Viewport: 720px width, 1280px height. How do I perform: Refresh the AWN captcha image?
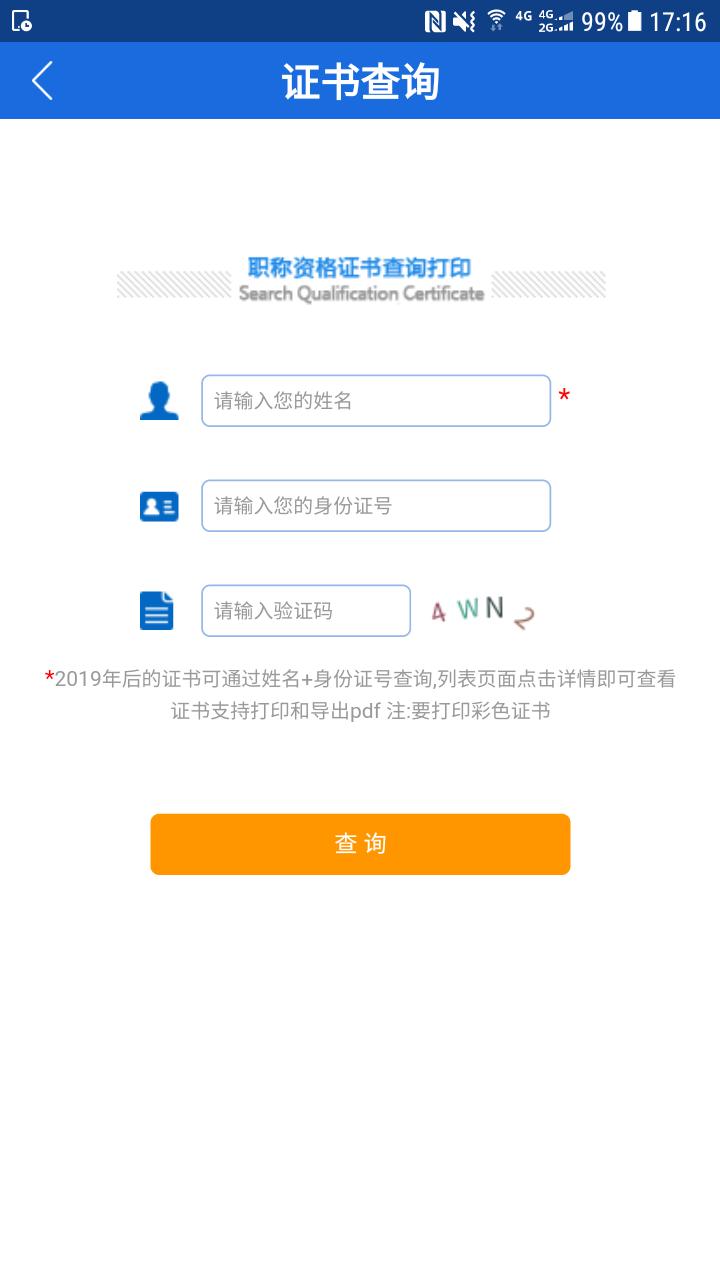[484, 608]
